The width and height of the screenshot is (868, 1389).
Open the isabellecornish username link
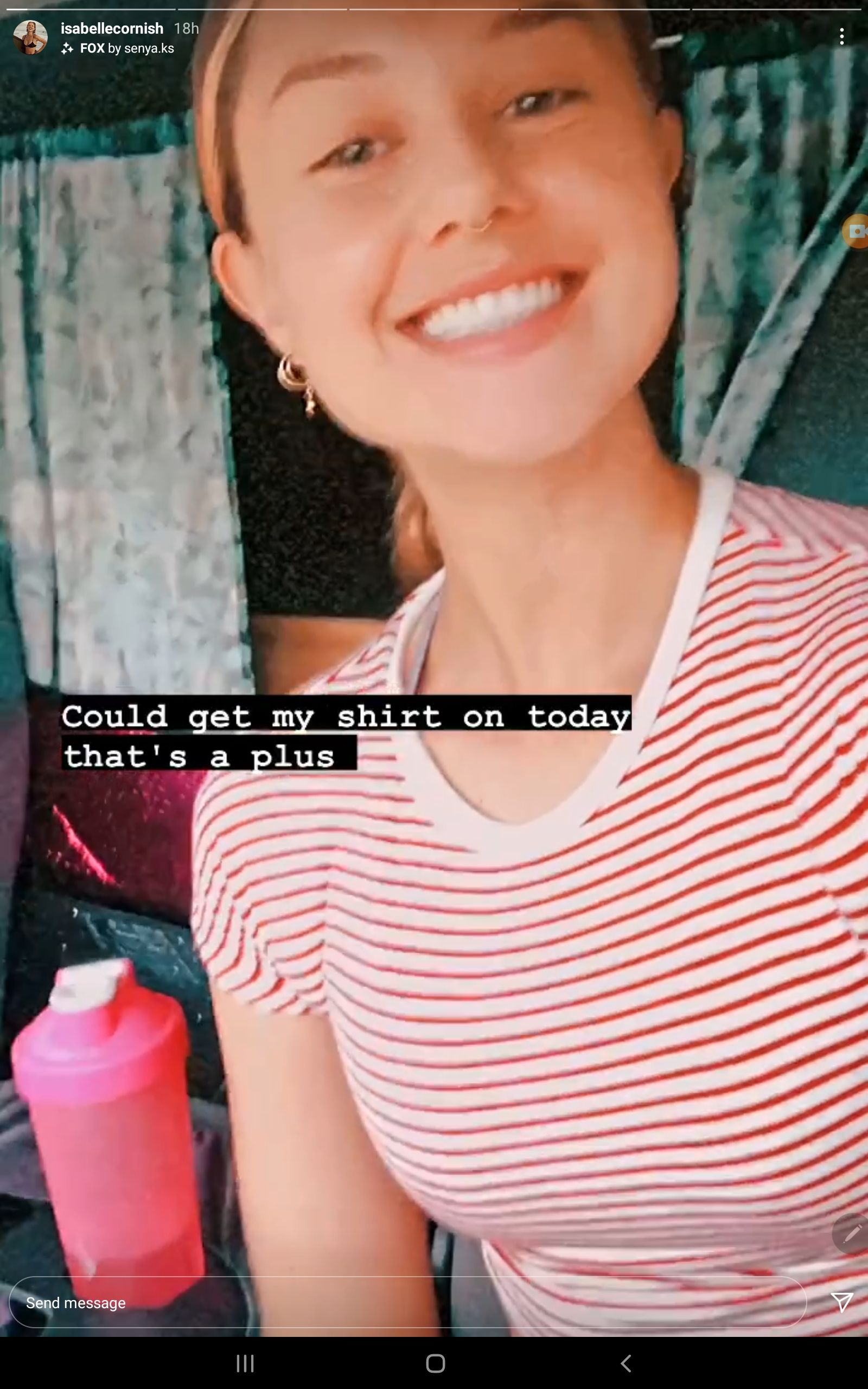112,28
